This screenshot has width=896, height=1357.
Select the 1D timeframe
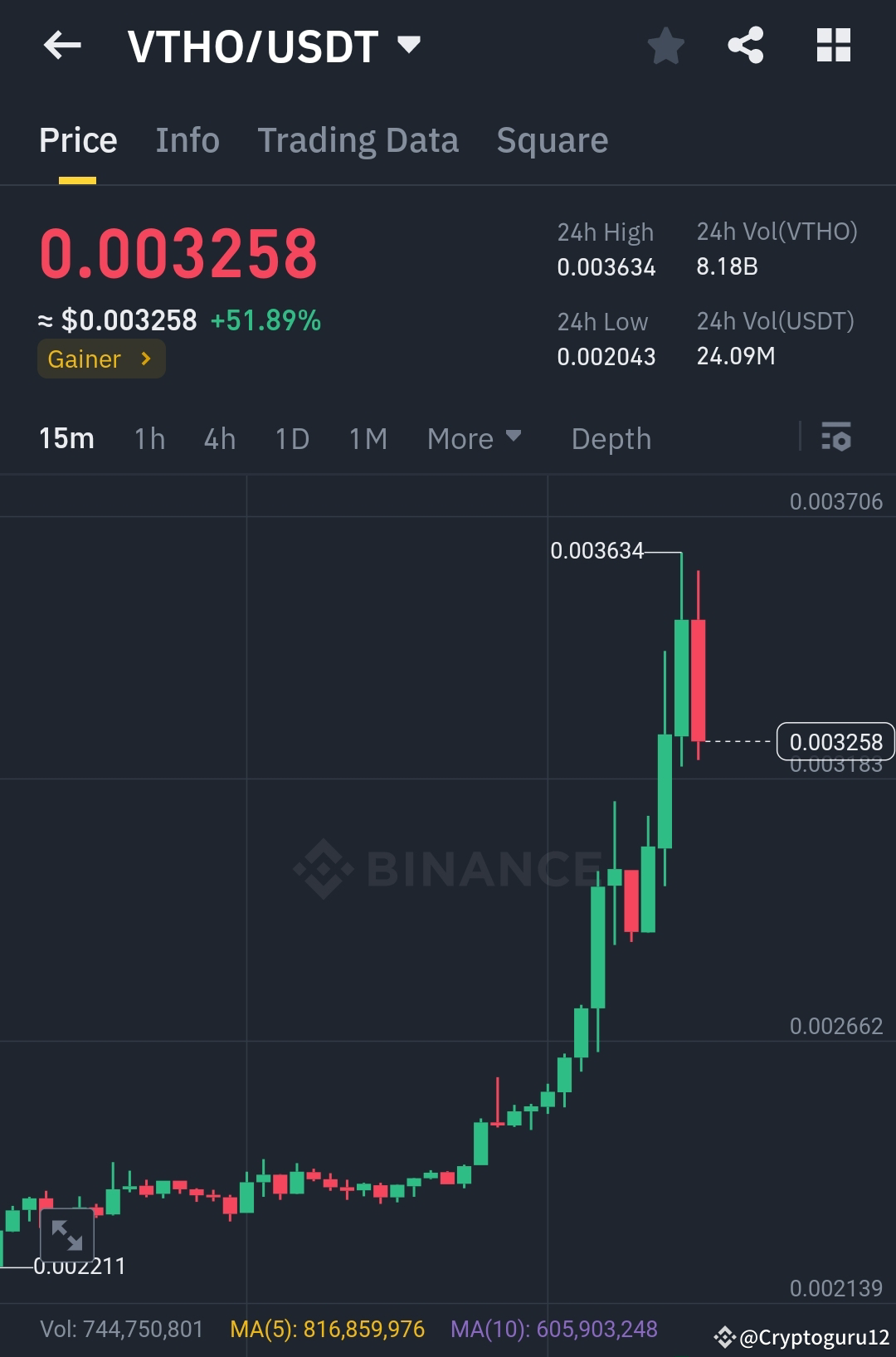tap(291, 438)
